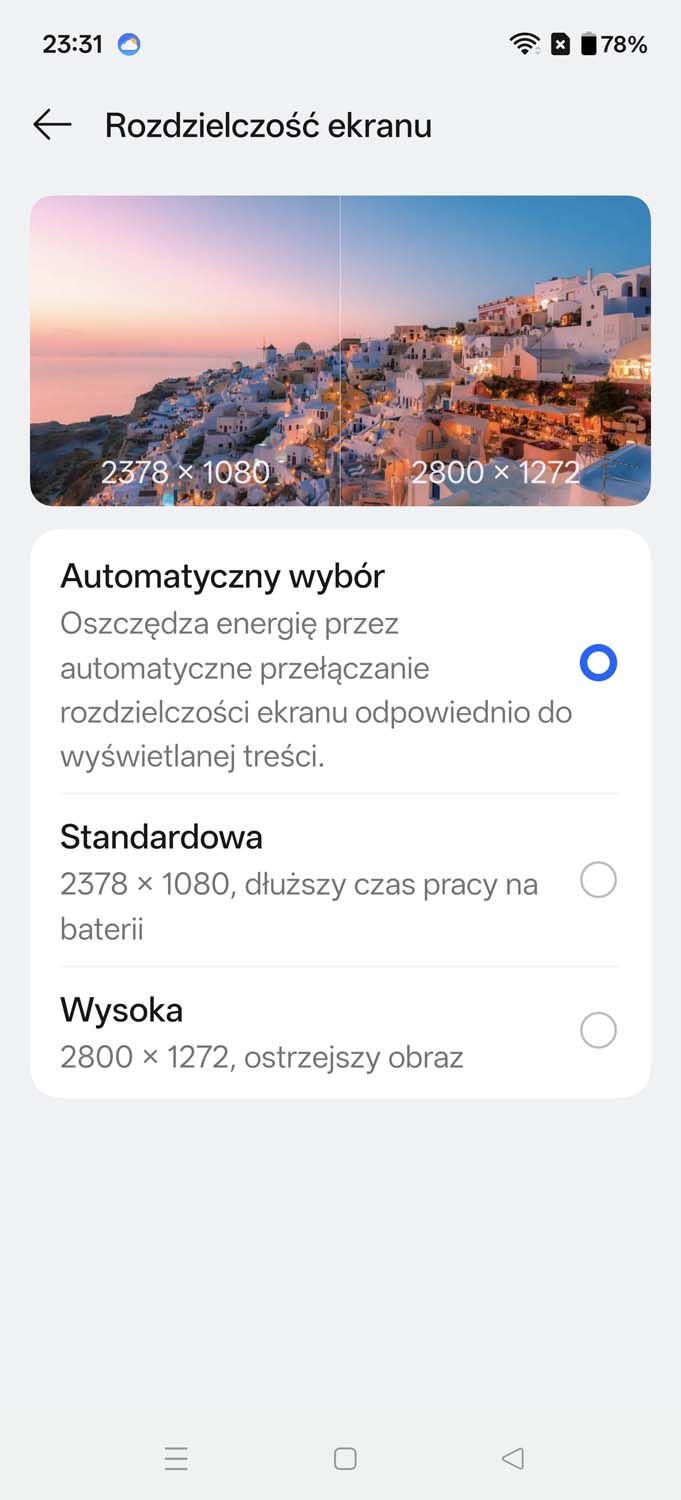The width and height of the screenshot is (681, 1500).
Task: Choose Standardowa 2378 × 1080 resolution
Action: (x=598, y=881)
